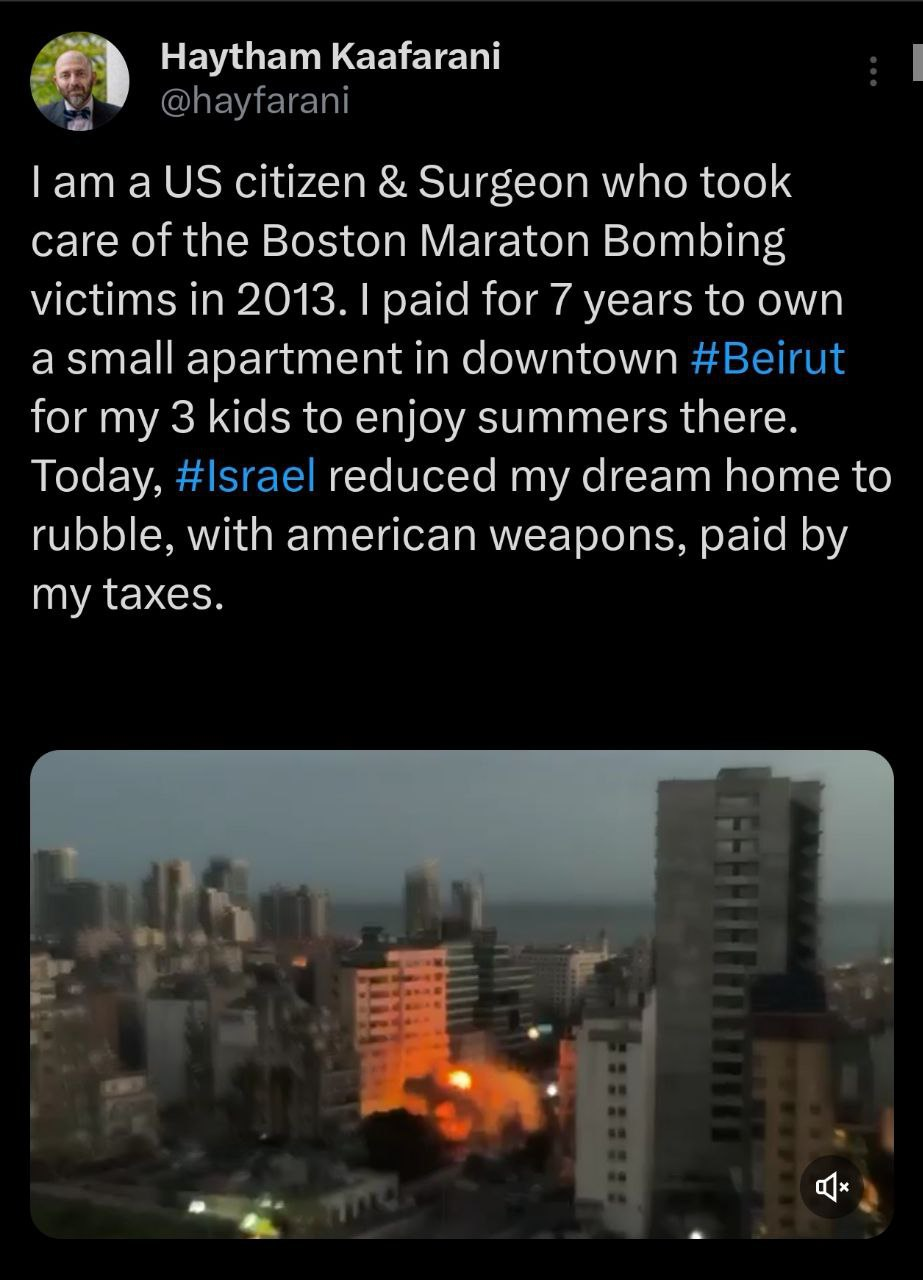Play the attached video of the explosion

tap(461, 993)
